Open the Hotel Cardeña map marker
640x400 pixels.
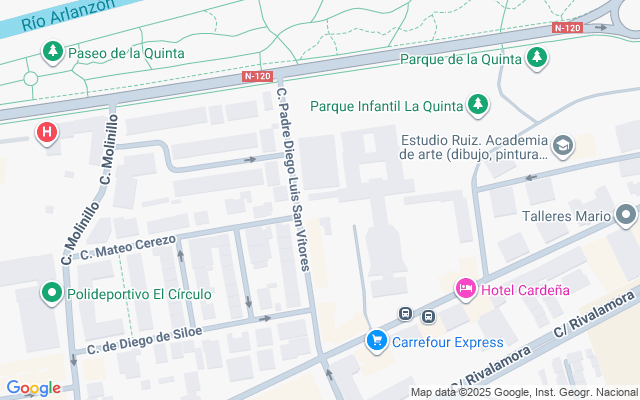click(x=466, y=290)
